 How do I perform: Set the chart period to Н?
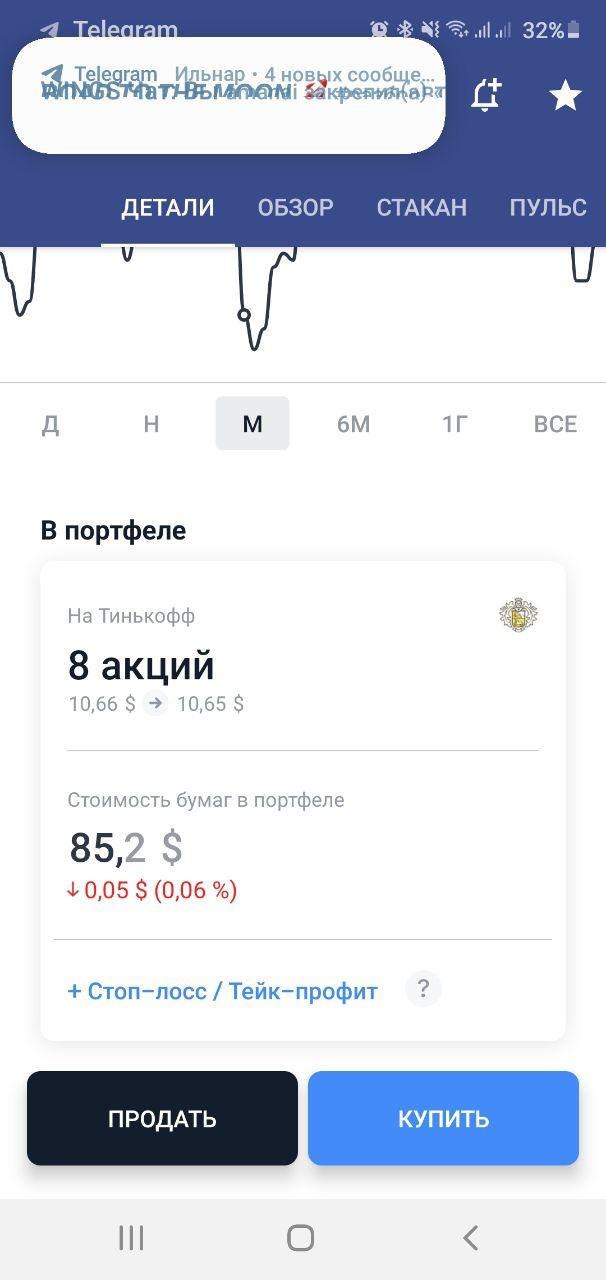[151, 424]
